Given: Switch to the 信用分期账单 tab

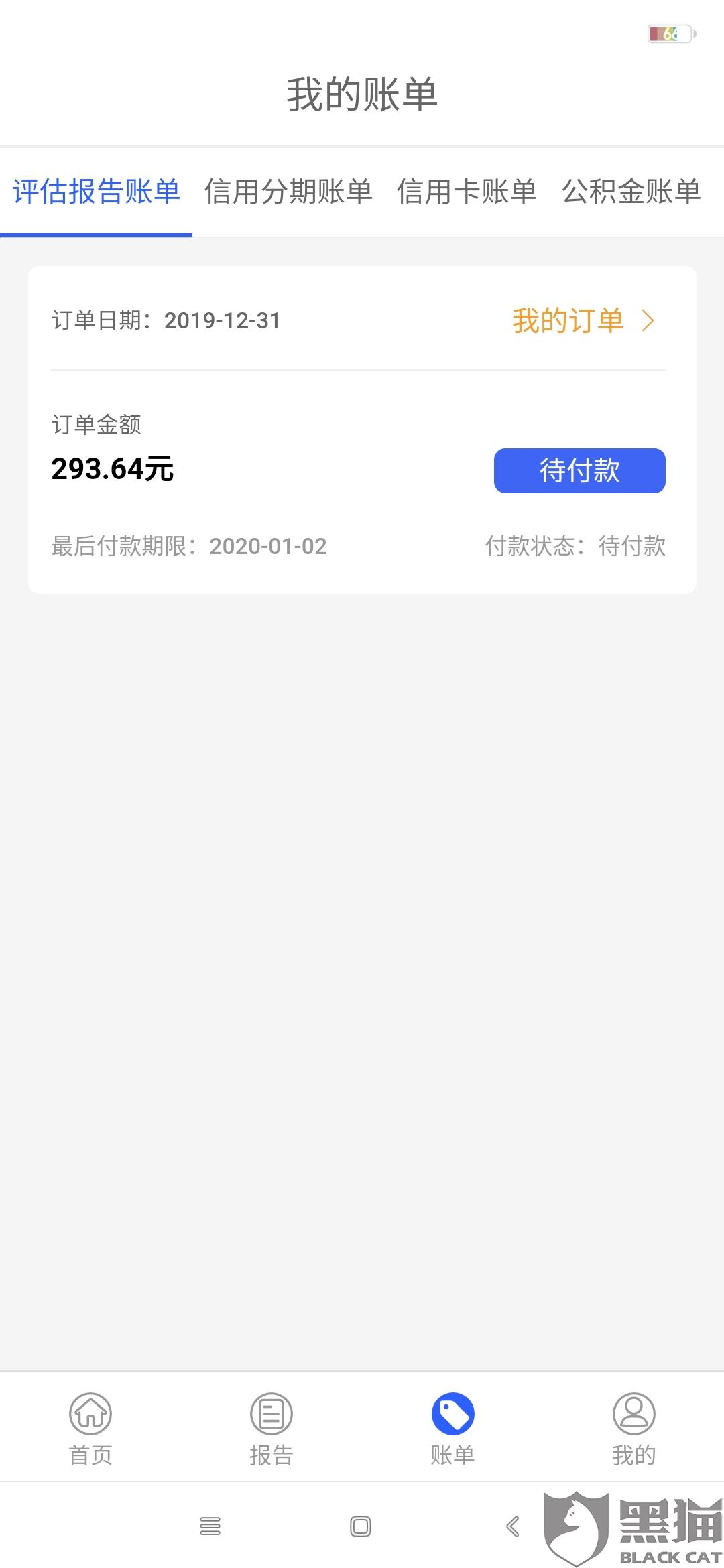Looking at the screenshot, I should coord(288,192).
